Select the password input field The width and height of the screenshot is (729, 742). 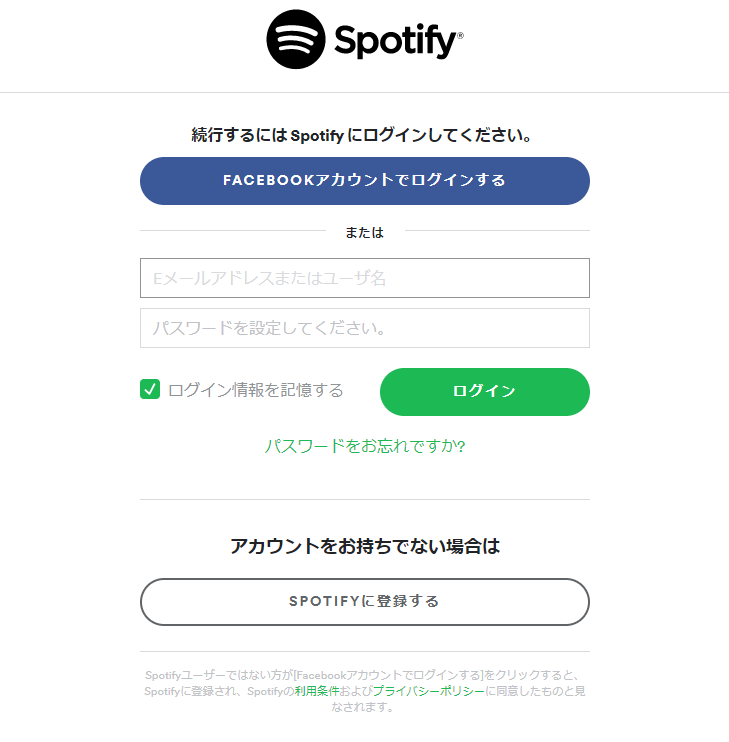click(364, 328)
